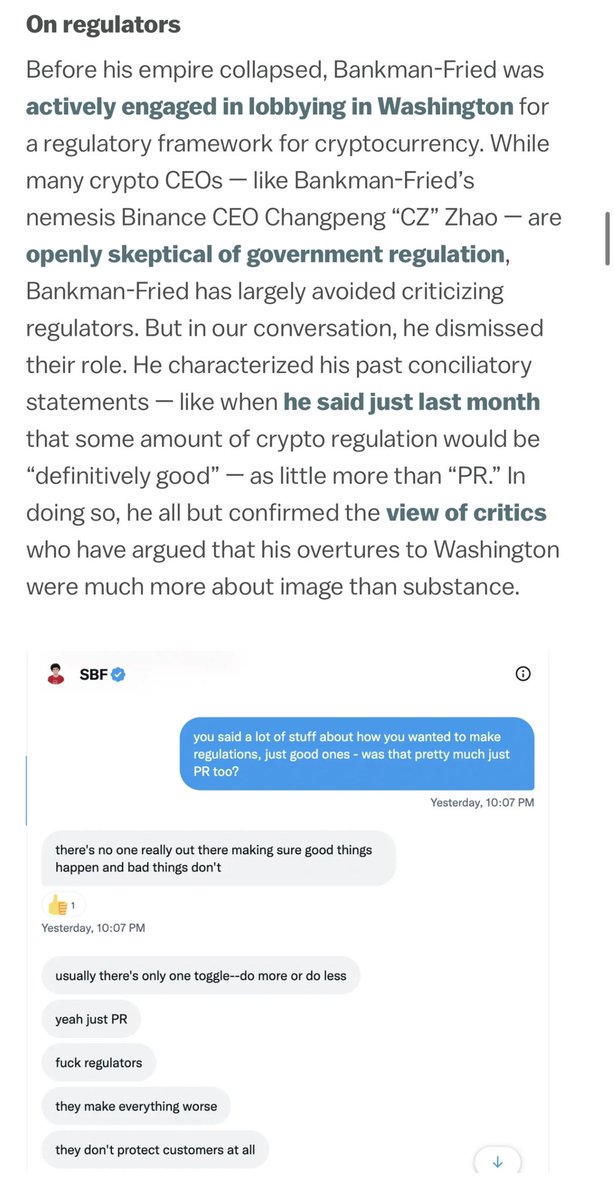Screen dimensions: 614x1200
Task: Follow the 'he said just last month' link
Action: pyautogui.click(x=411, y=402)
